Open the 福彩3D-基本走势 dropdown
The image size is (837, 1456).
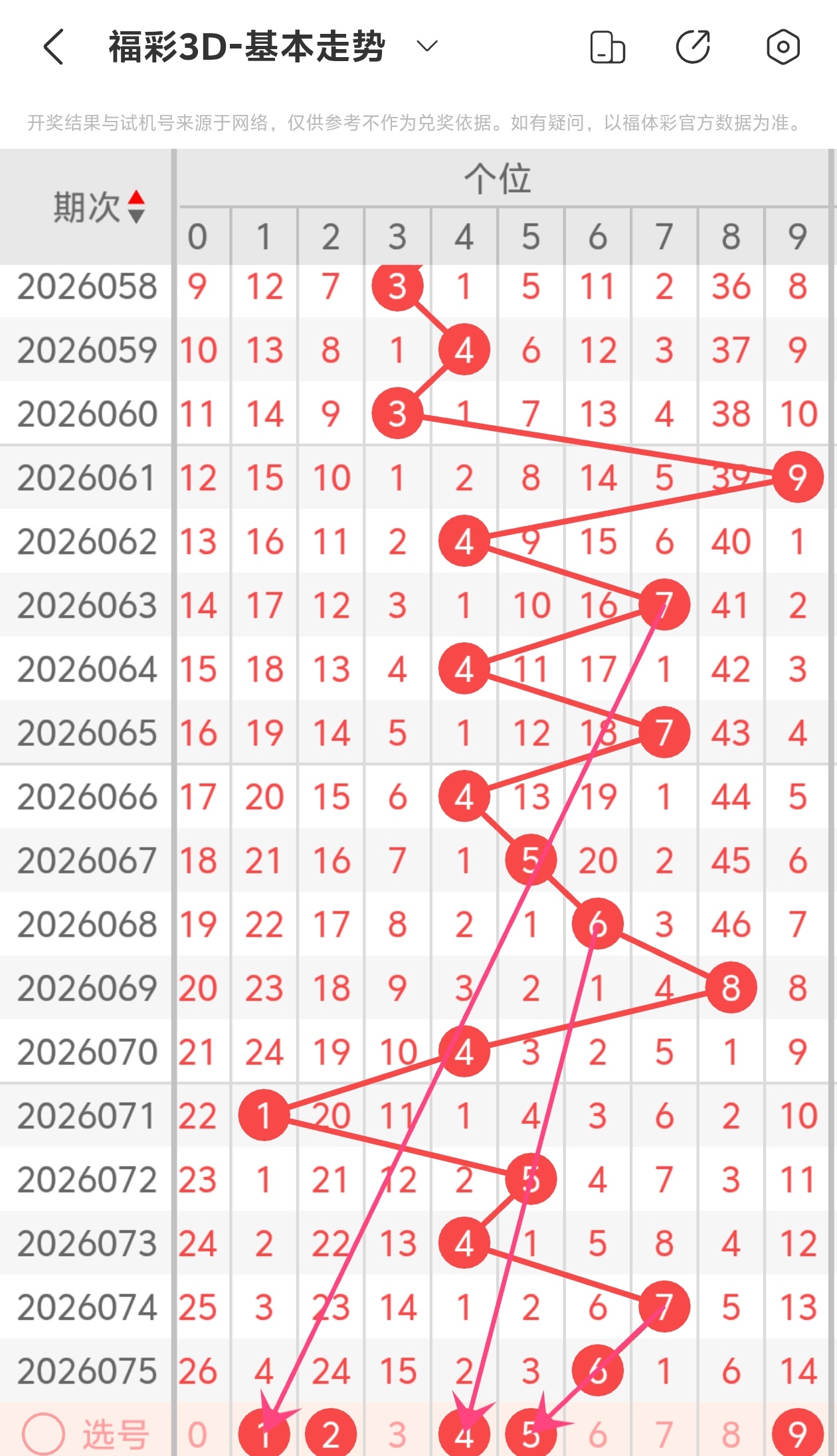pyautogui.click(x=426, y=46)
